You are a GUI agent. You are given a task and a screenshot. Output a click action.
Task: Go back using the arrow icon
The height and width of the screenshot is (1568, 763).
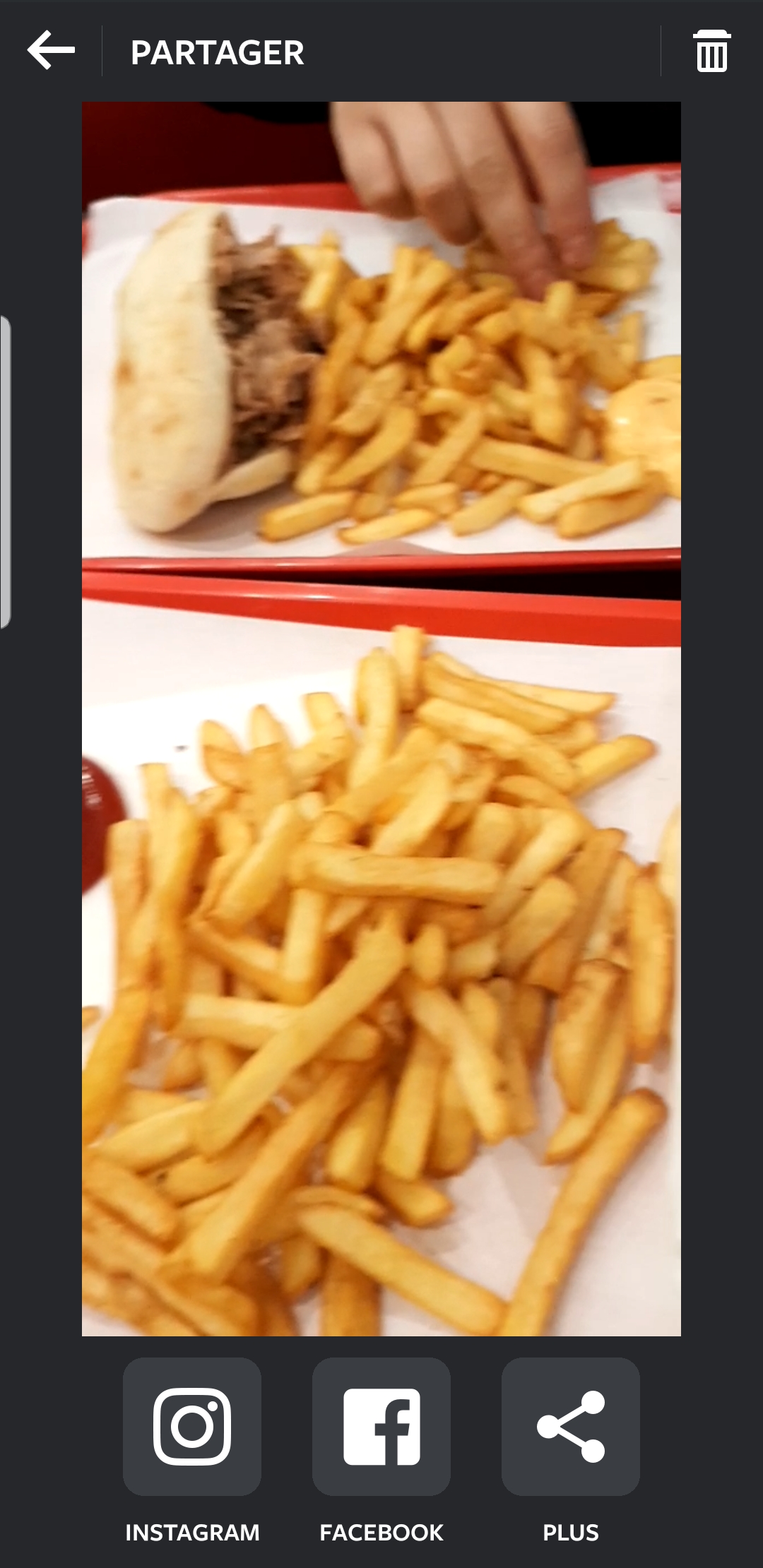tap(51, 51)
